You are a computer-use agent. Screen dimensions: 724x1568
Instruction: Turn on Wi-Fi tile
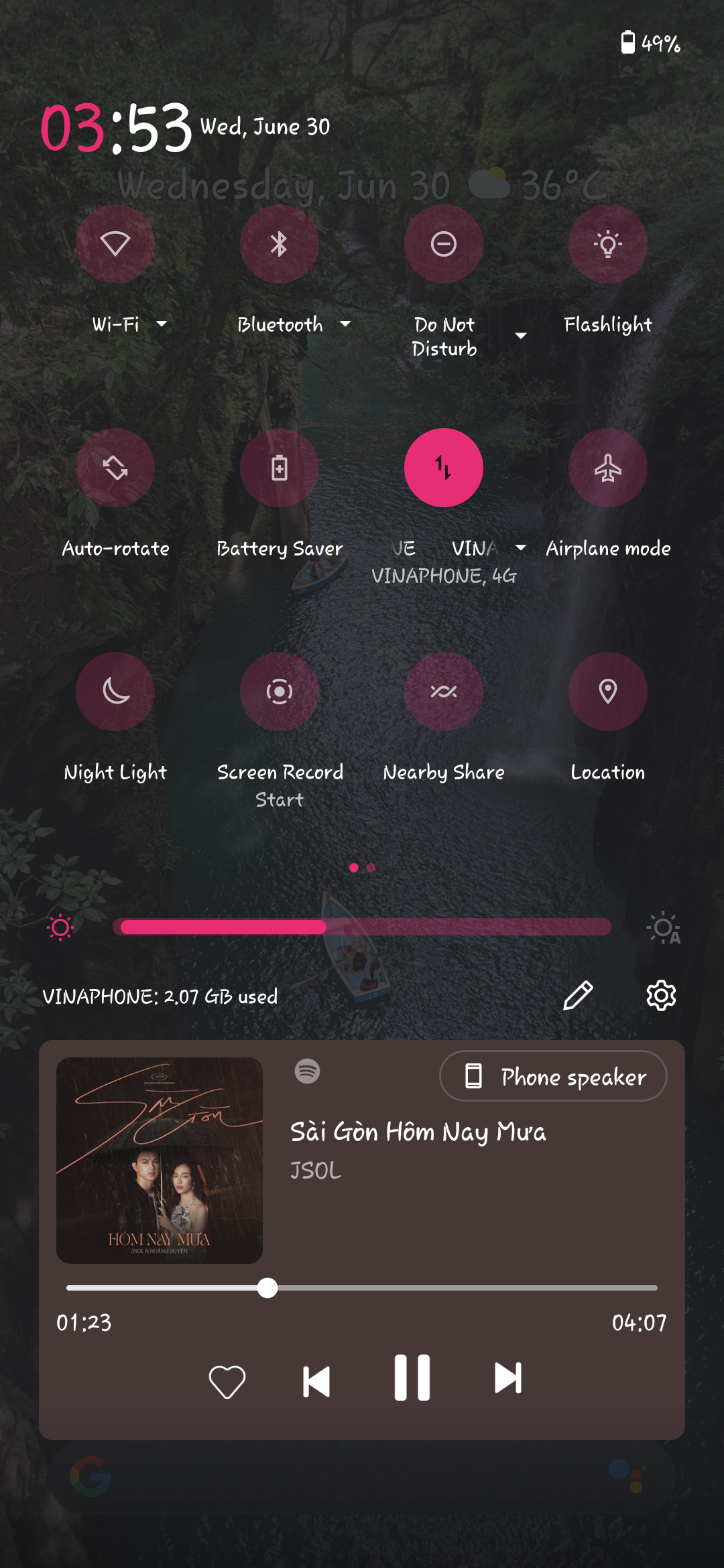tap(115, 244)
